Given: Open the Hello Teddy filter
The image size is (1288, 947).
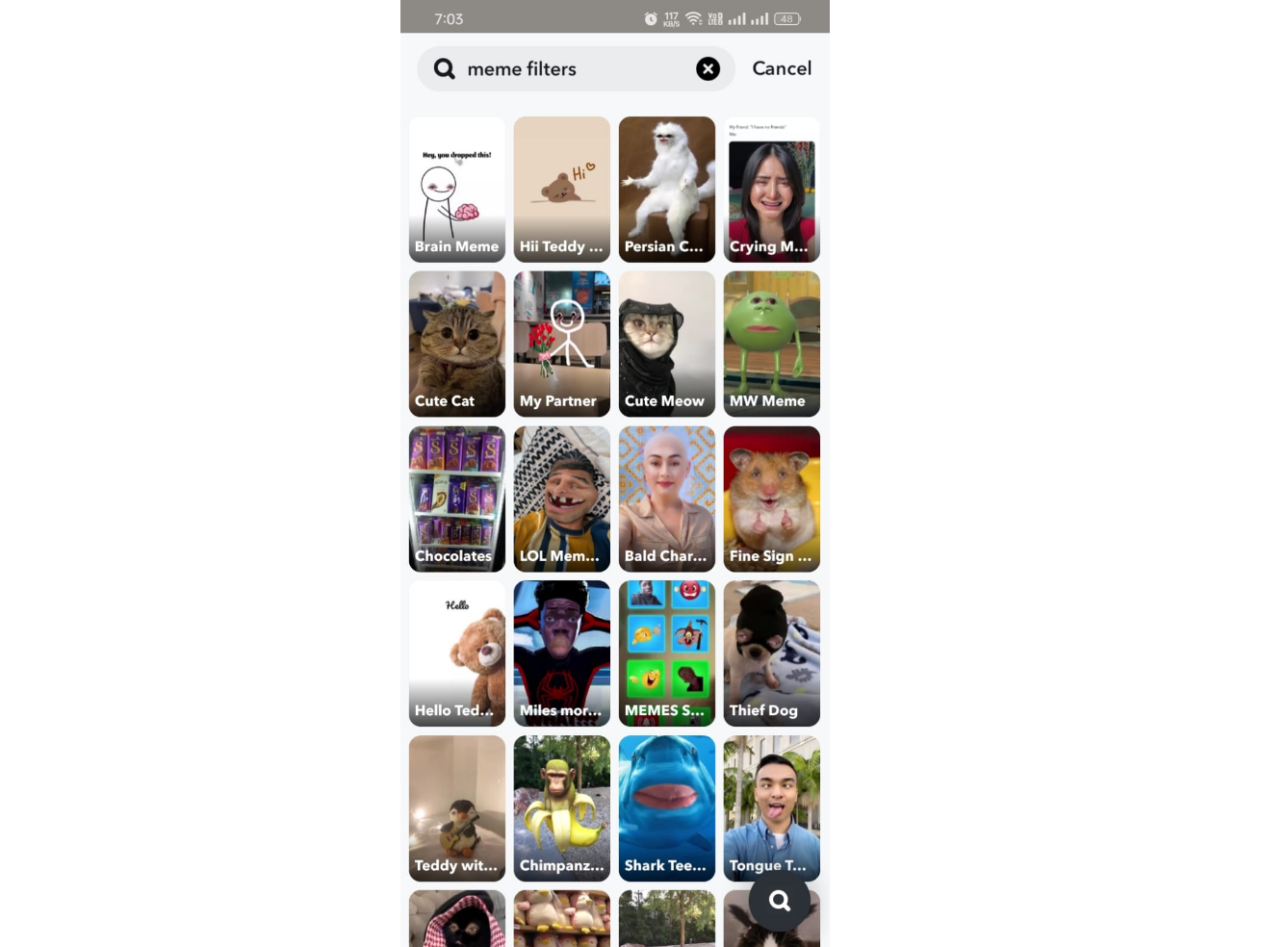Looking at the screenshot, I should click(456, 653).
